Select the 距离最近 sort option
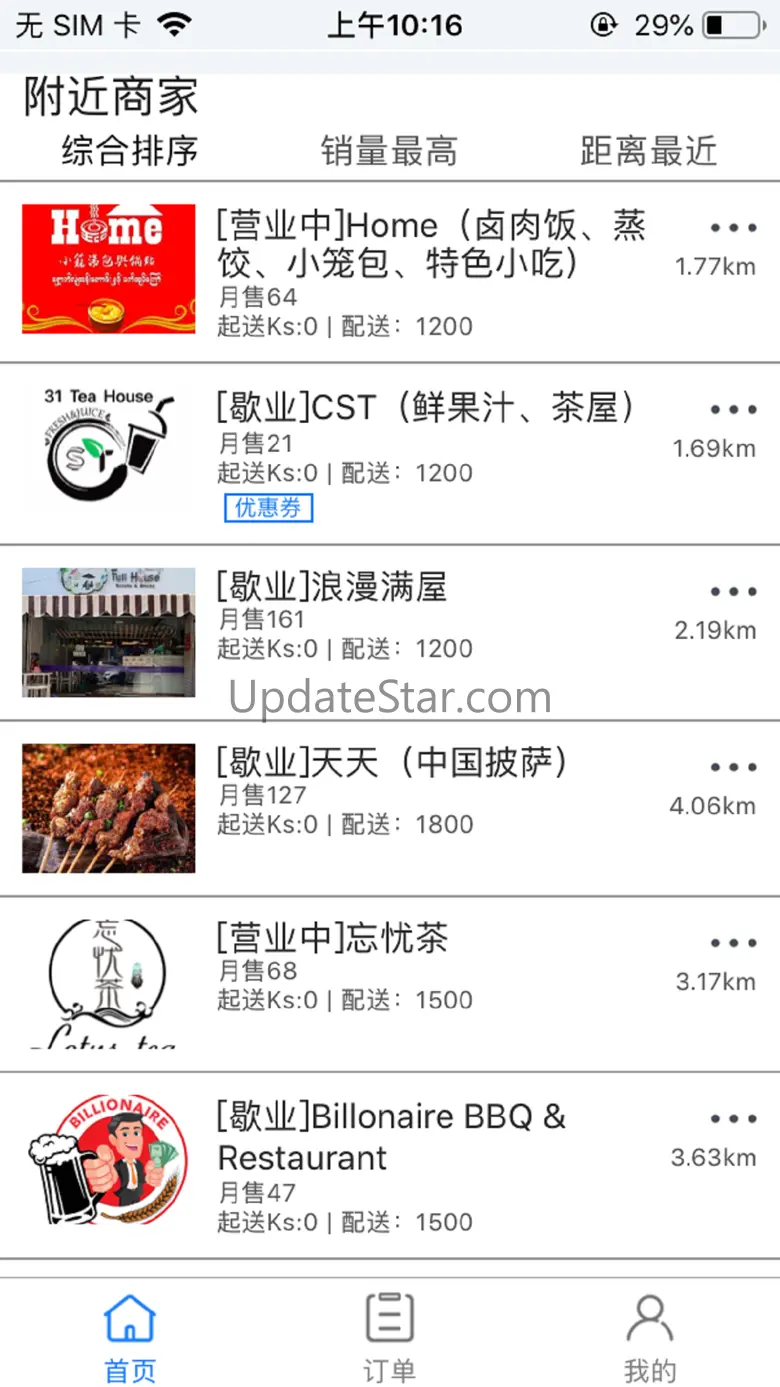Viewport: 780px width, 1387px height. (648, 151)
